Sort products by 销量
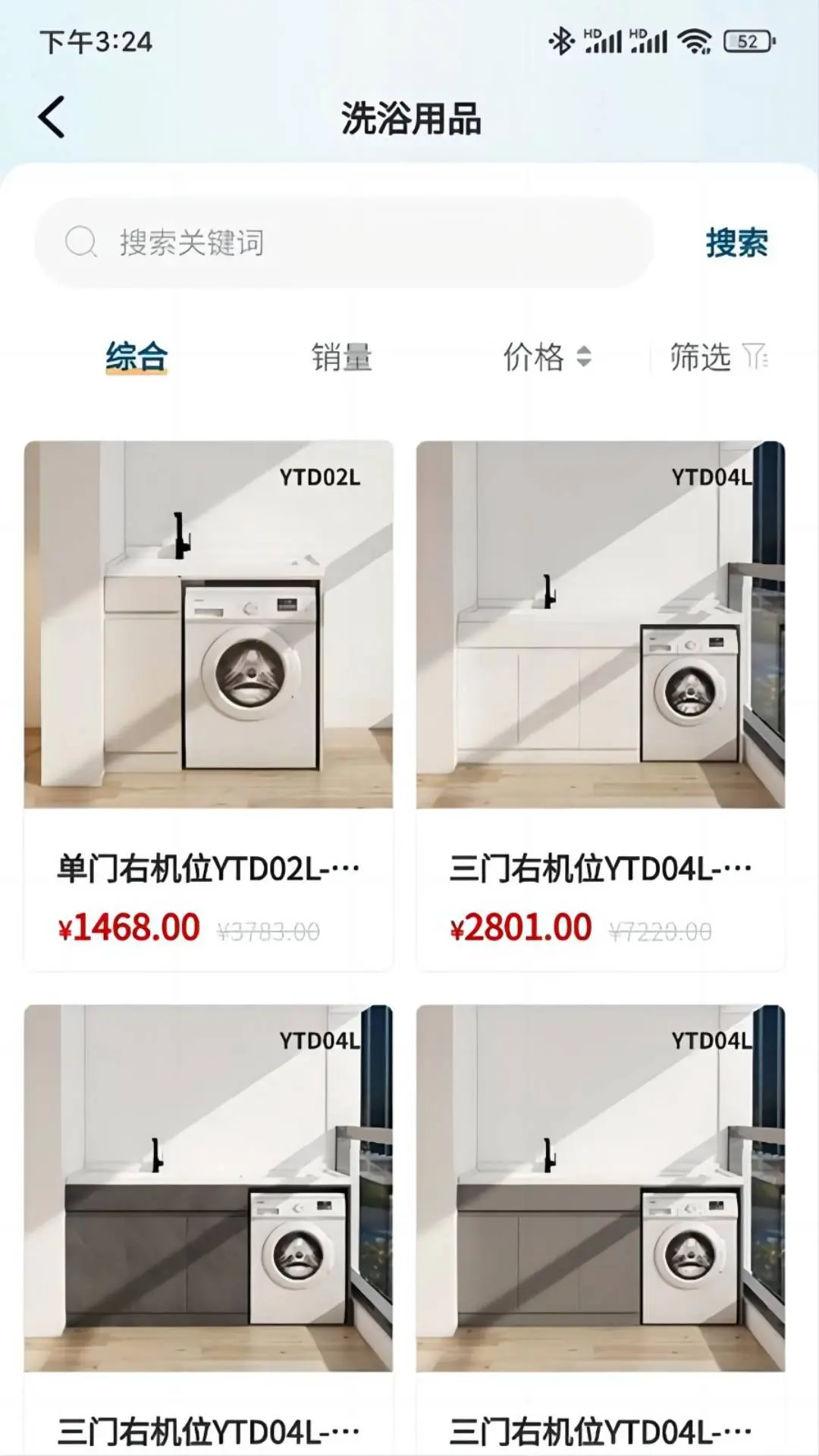 (x=341, y=356)
